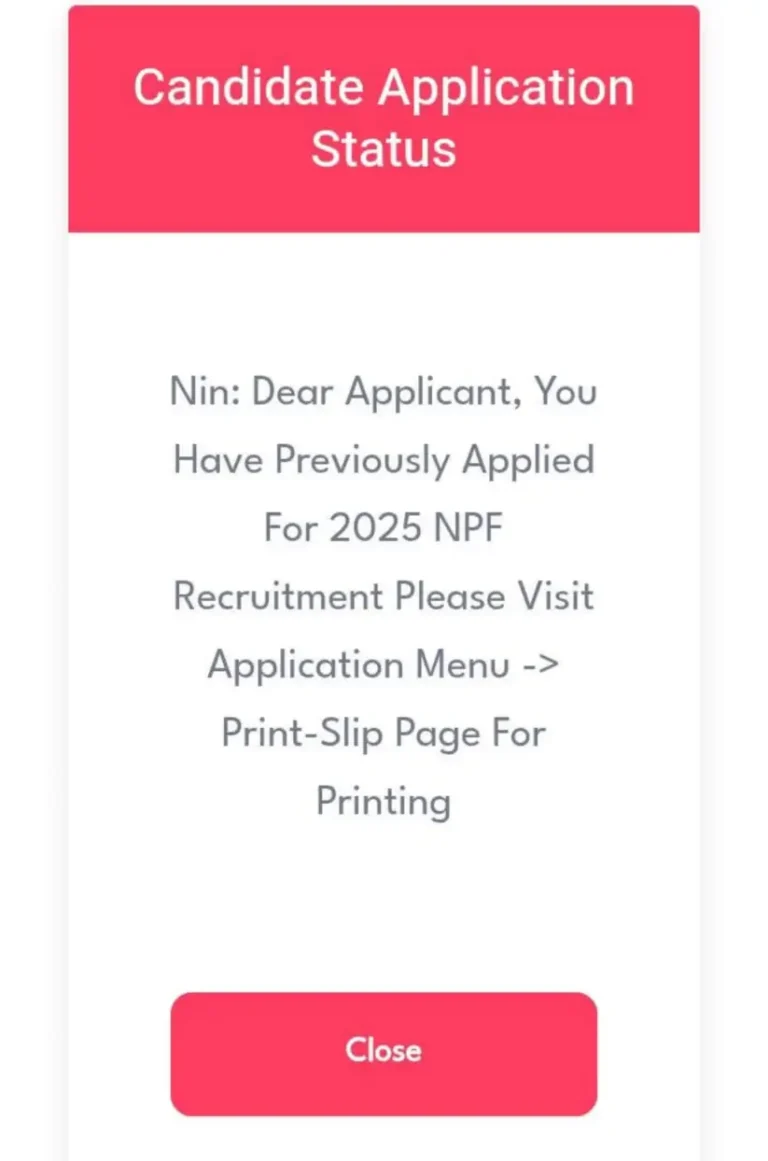Click the 'Print-Slip Page' text
Screen dimensions: 768x1161
coord(330,733)
